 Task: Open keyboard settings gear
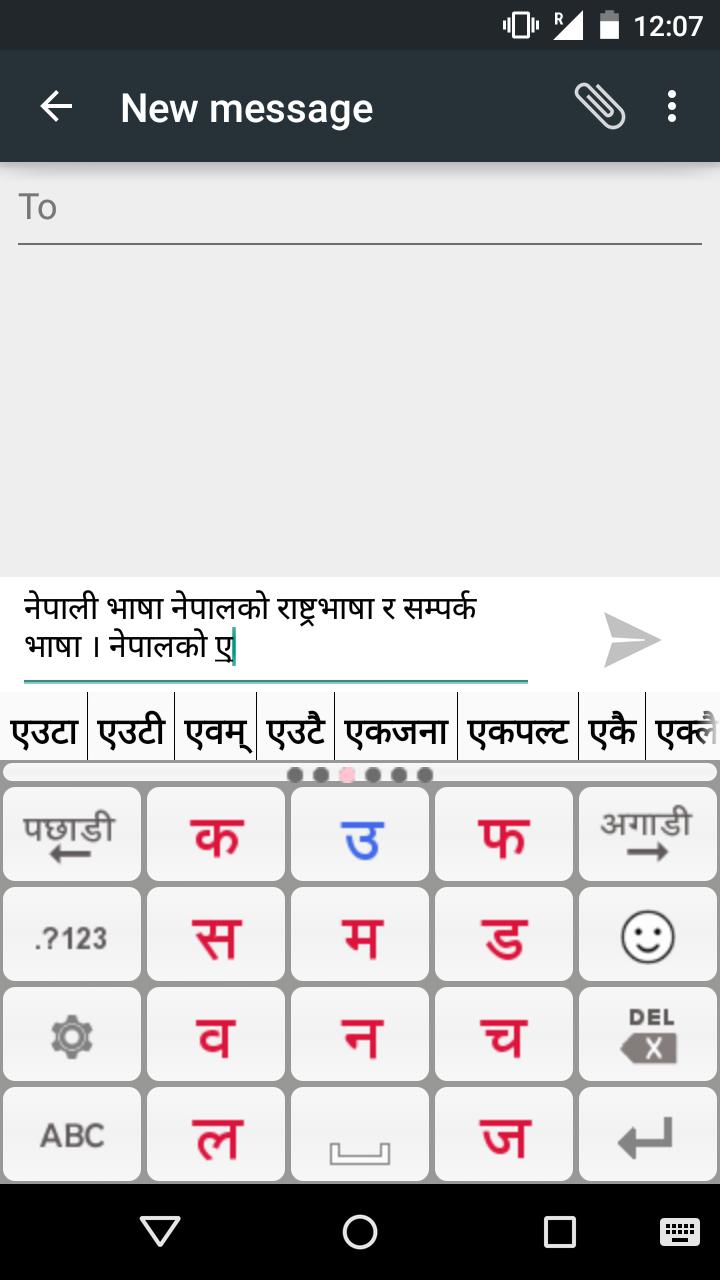72,1036
